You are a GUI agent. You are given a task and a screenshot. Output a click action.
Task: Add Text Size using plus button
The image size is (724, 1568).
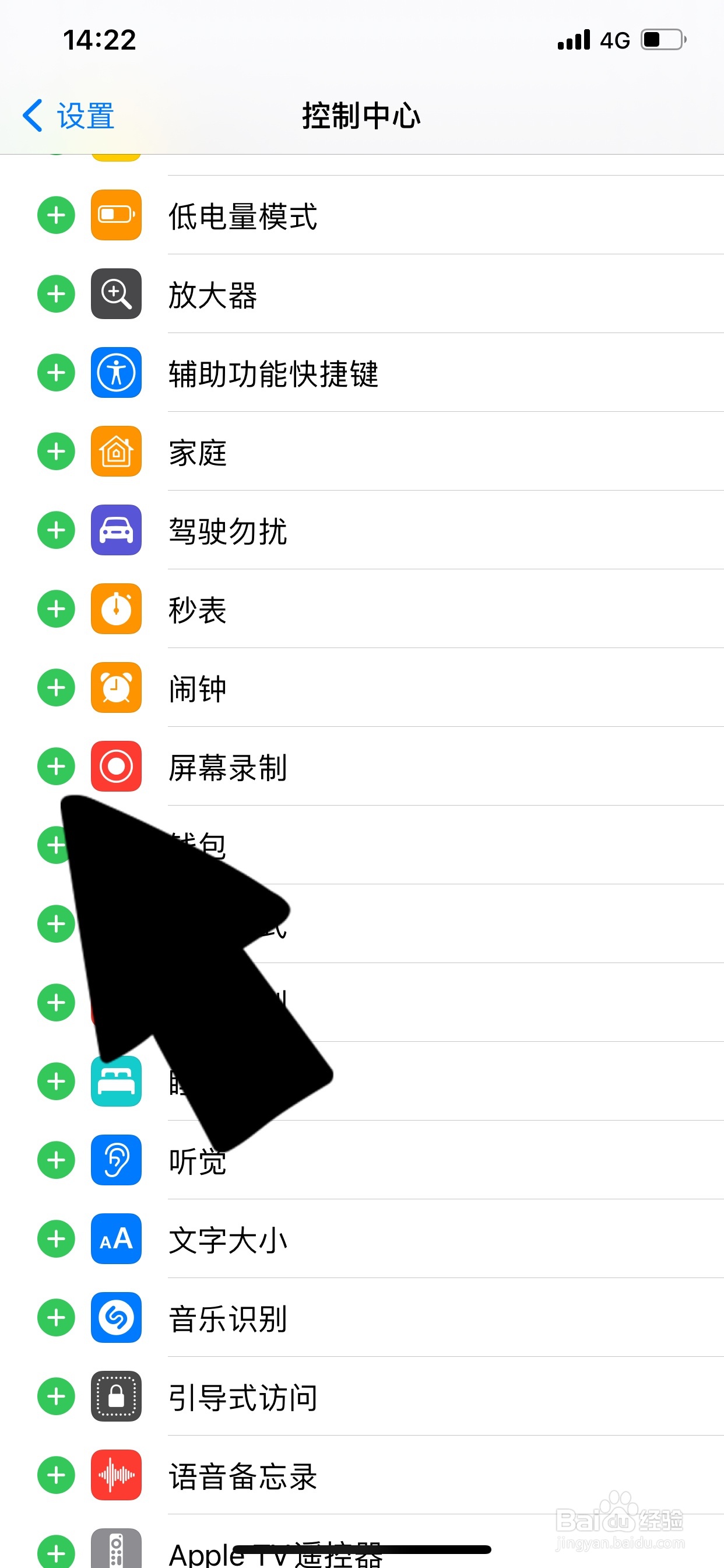[55, 1238]
